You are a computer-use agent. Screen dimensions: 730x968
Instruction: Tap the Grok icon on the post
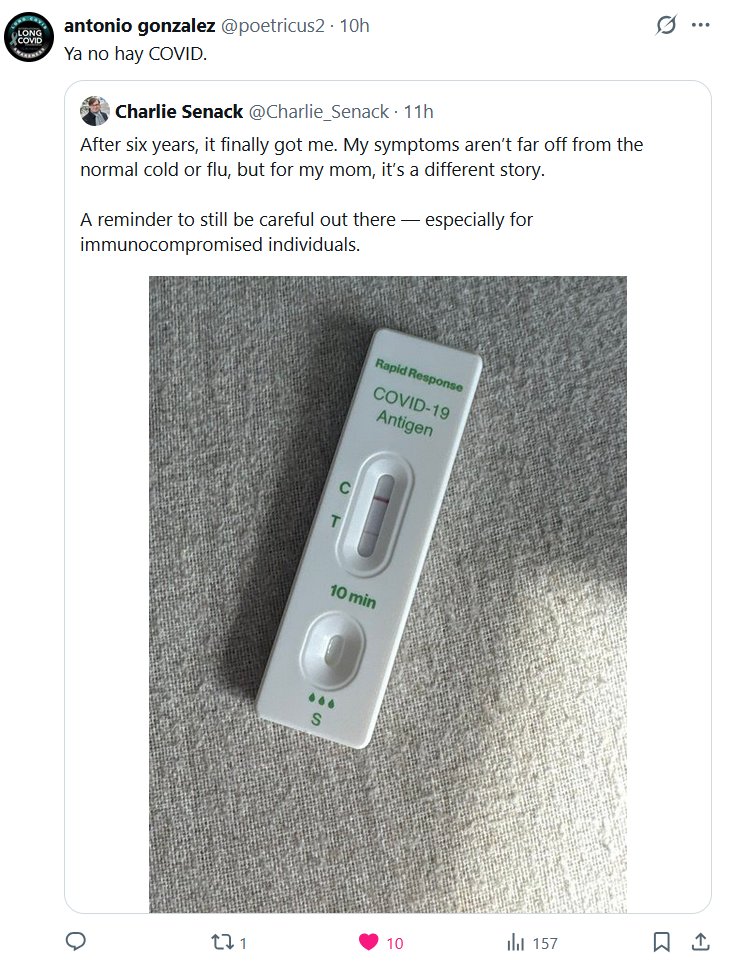(x=665, y=26)
